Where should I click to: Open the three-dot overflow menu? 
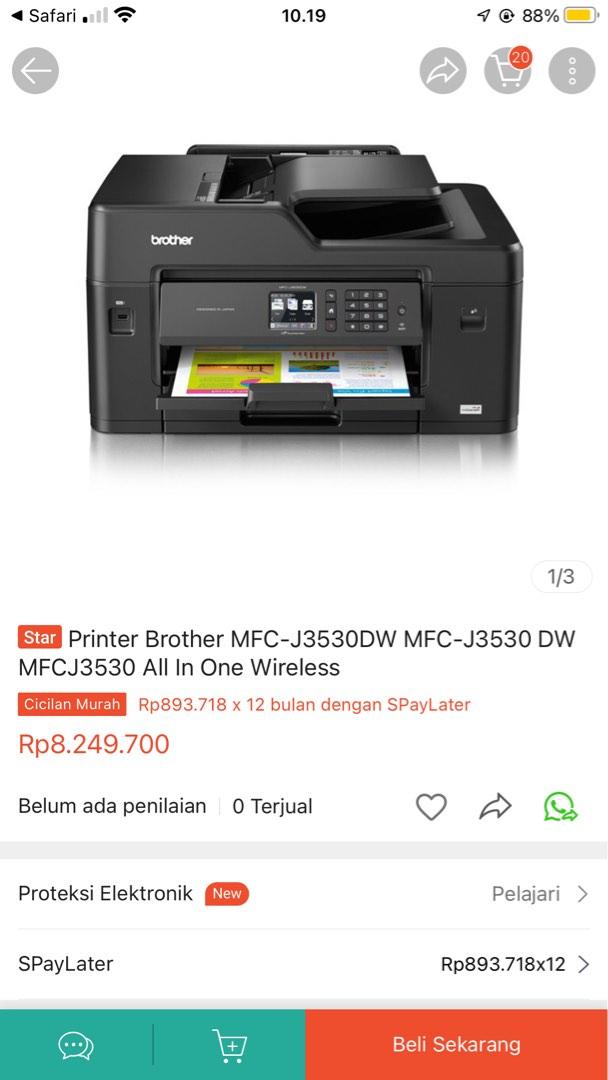pyautogui.click(x=573, y=71)
